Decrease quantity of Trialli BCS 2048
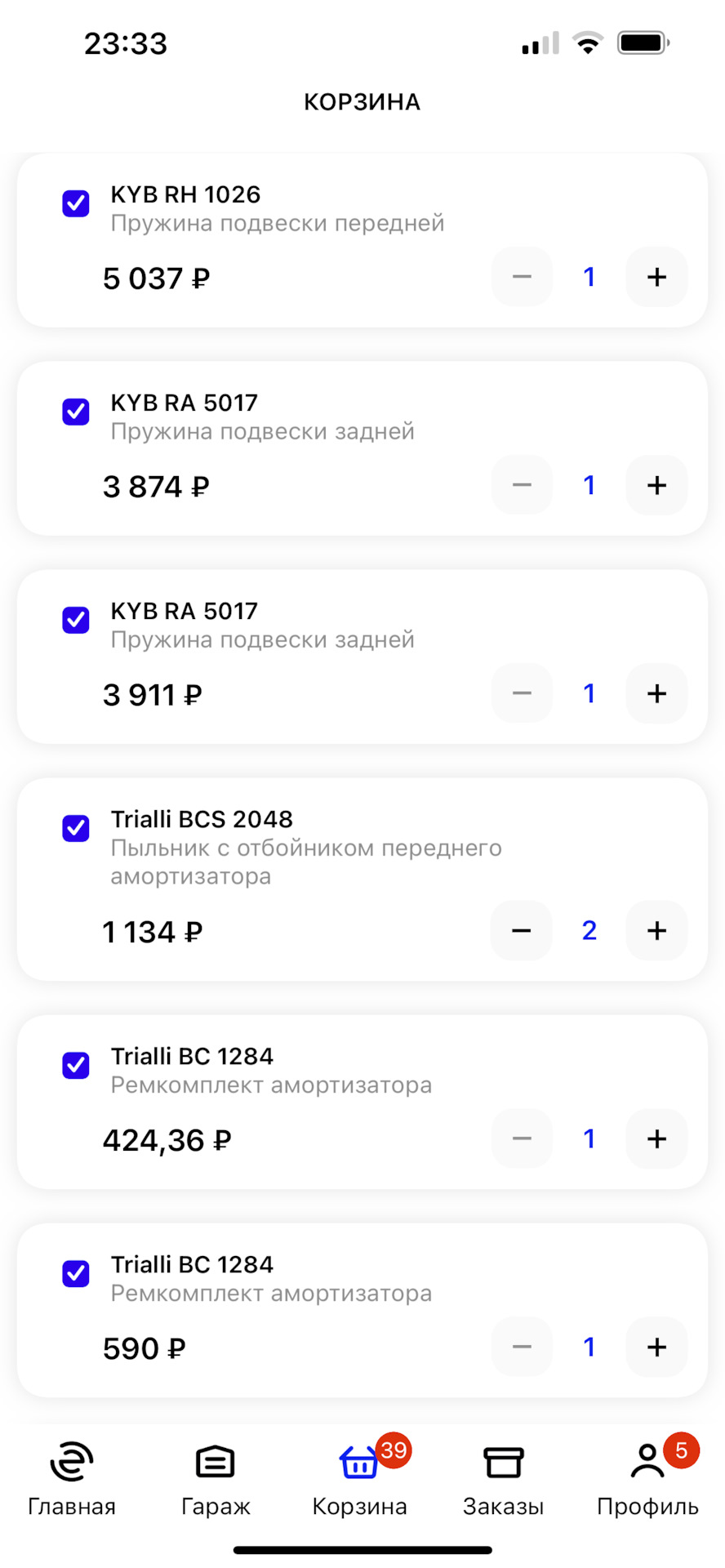This screenshot has width=725, height=1568. tap(522, 931)
